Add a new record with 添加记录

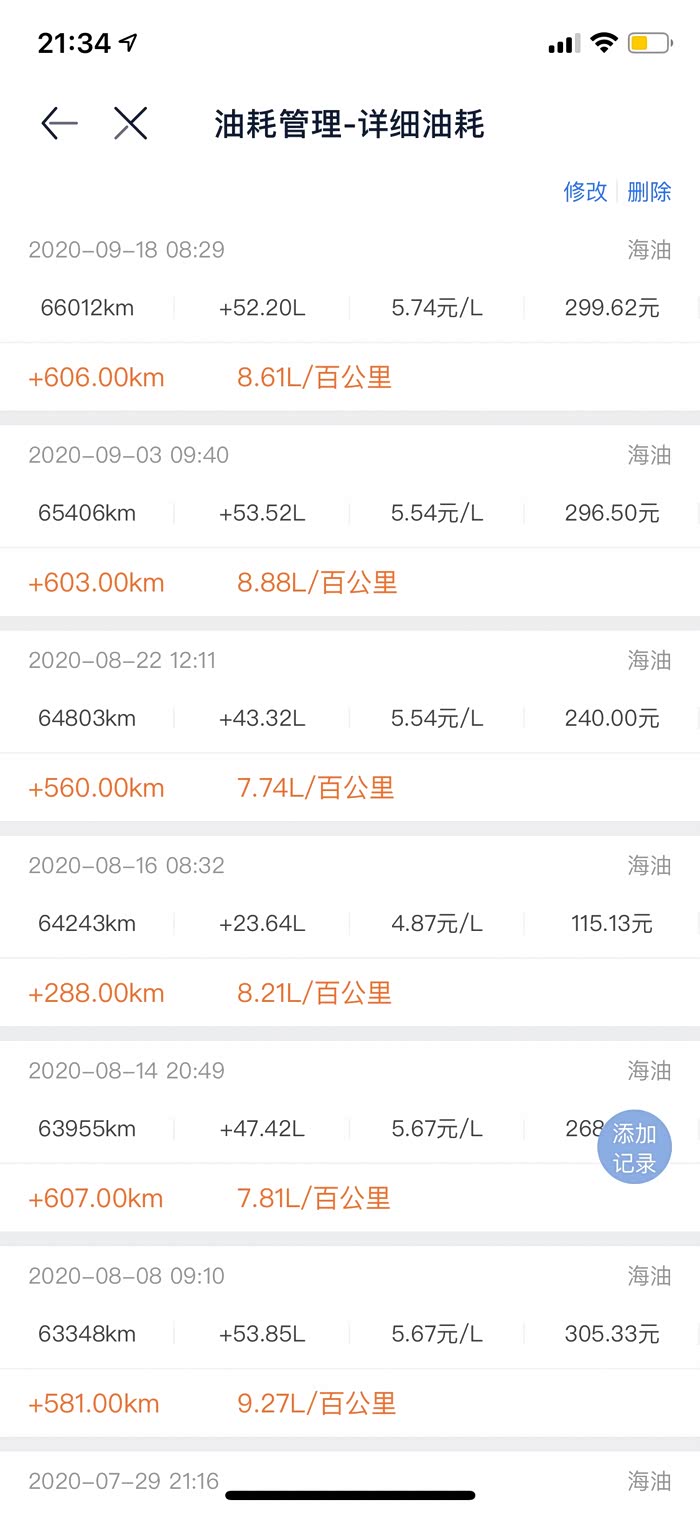point(634,1147)
